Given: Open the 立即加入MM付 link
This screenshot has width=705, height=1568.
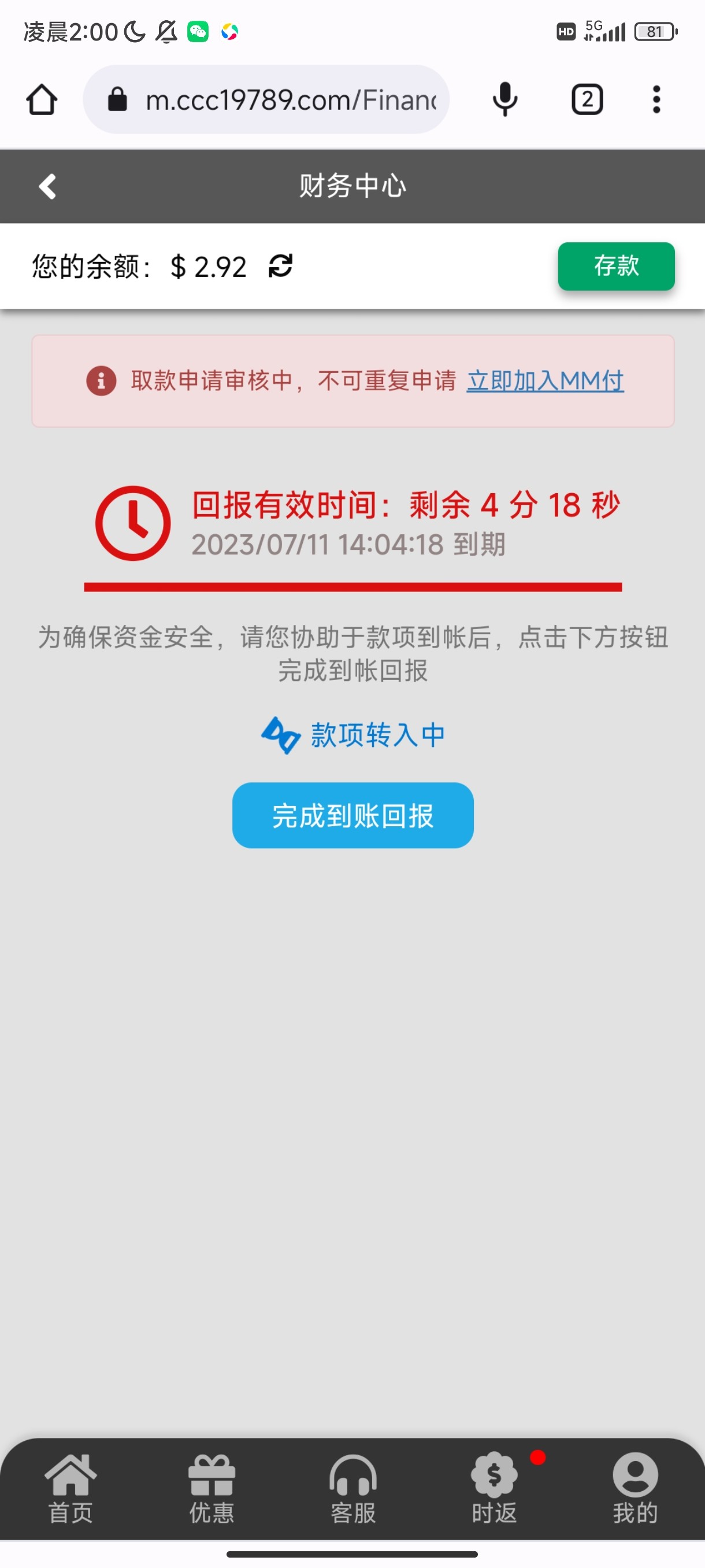Looking at the screenshot, I should 544,381.
